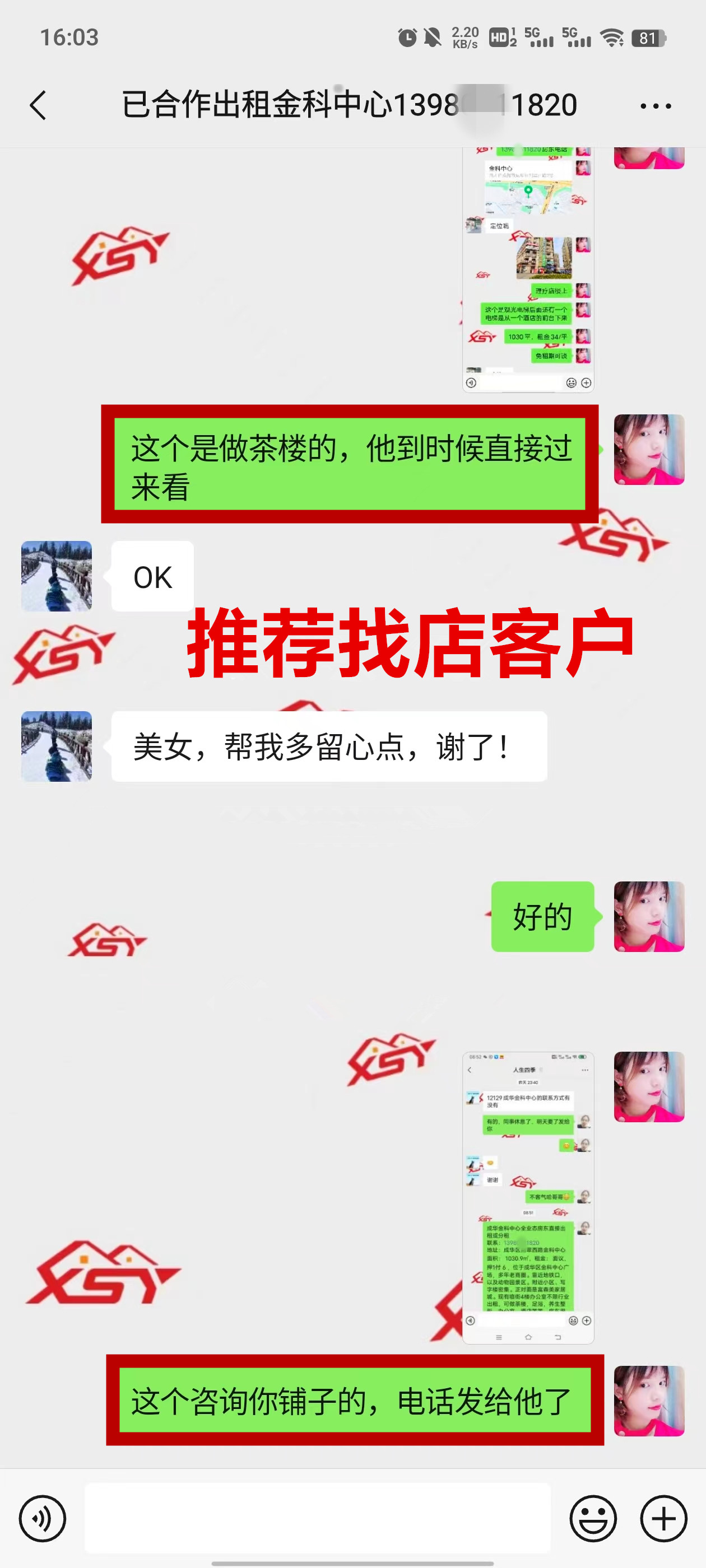Open the chat info overflow menu
The image size is (706, 1568).
pos(656,106)
